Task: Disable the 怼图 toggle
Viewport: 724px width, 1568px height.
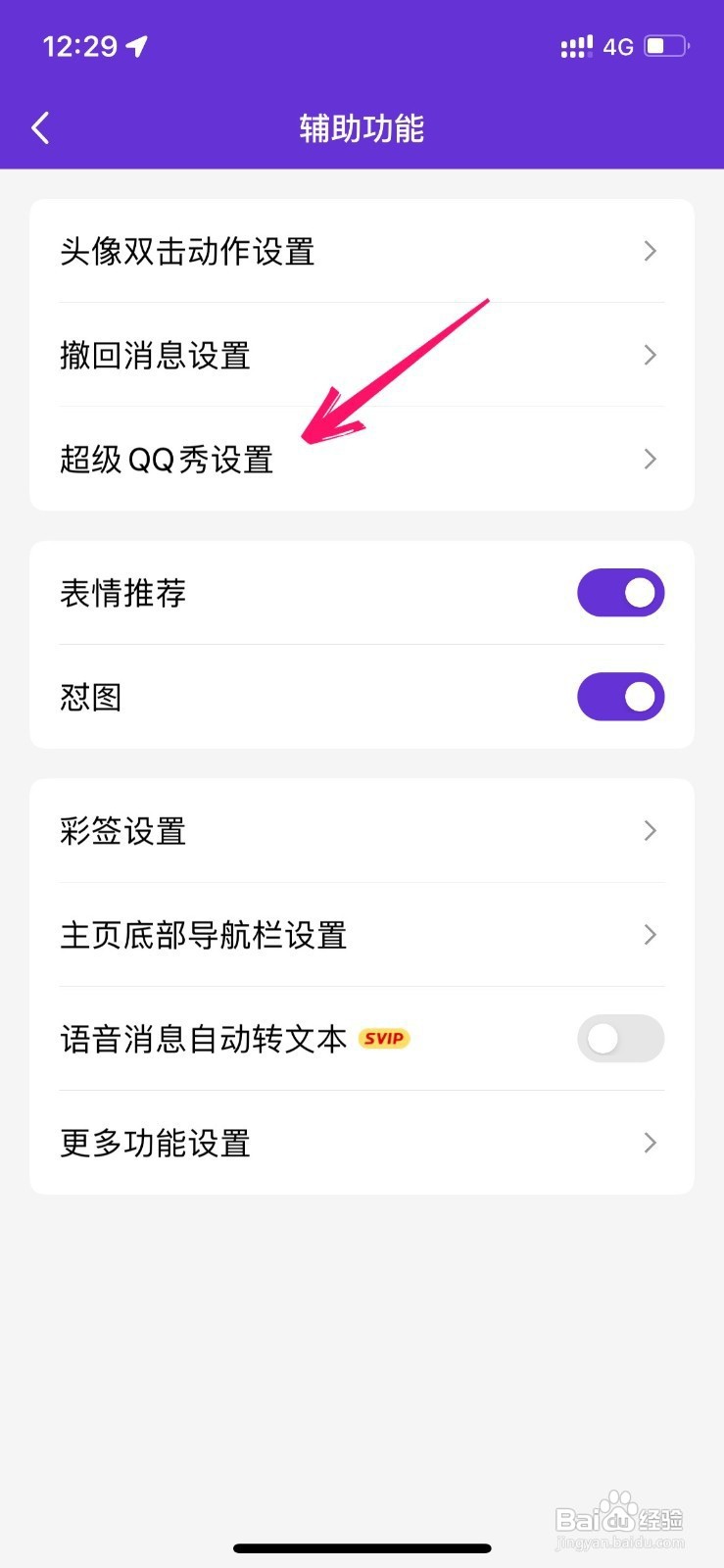Action: point(621,697)
